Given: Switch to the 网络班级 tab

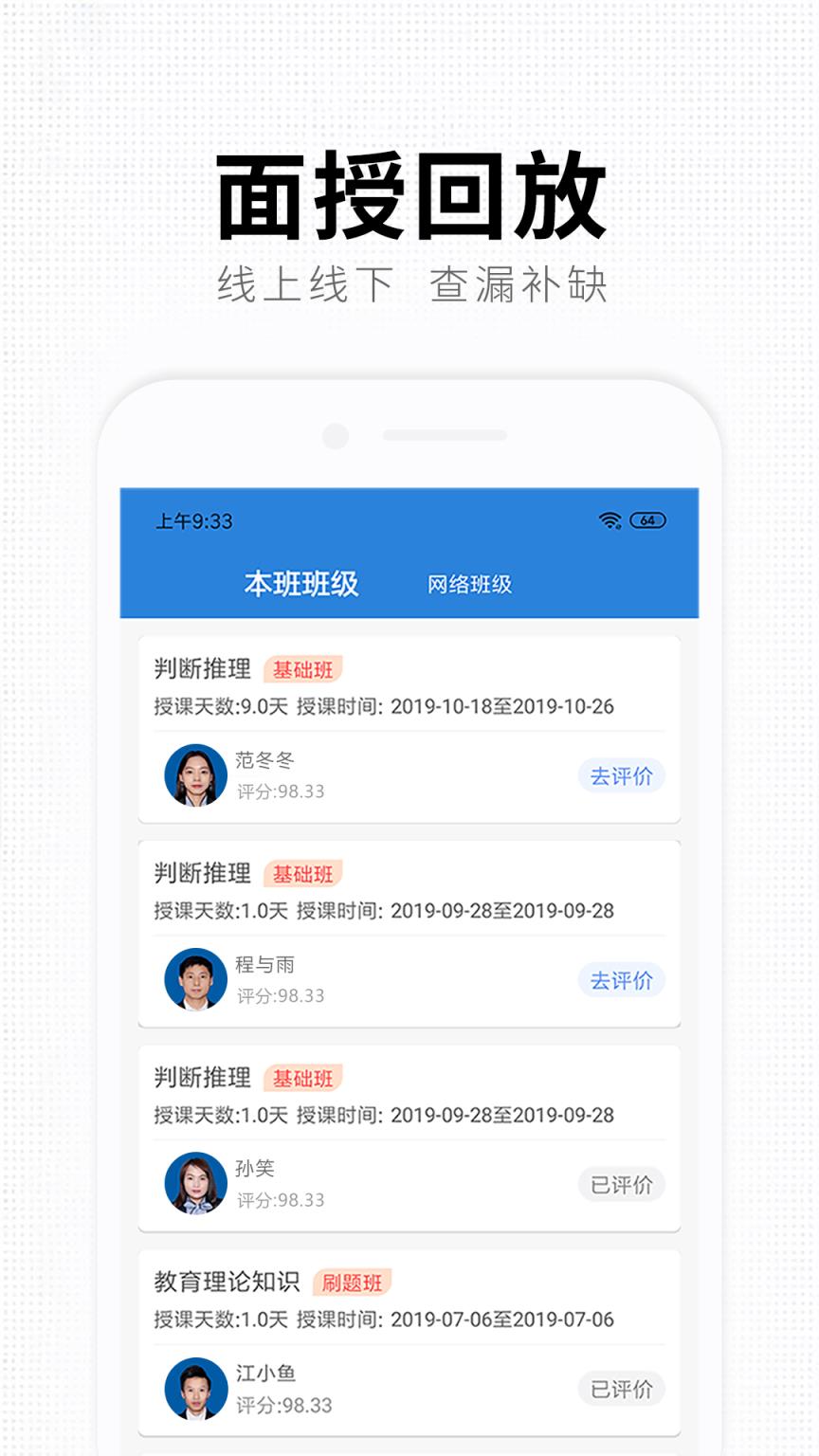Looking at the screenshot, I should click(468, 584).
